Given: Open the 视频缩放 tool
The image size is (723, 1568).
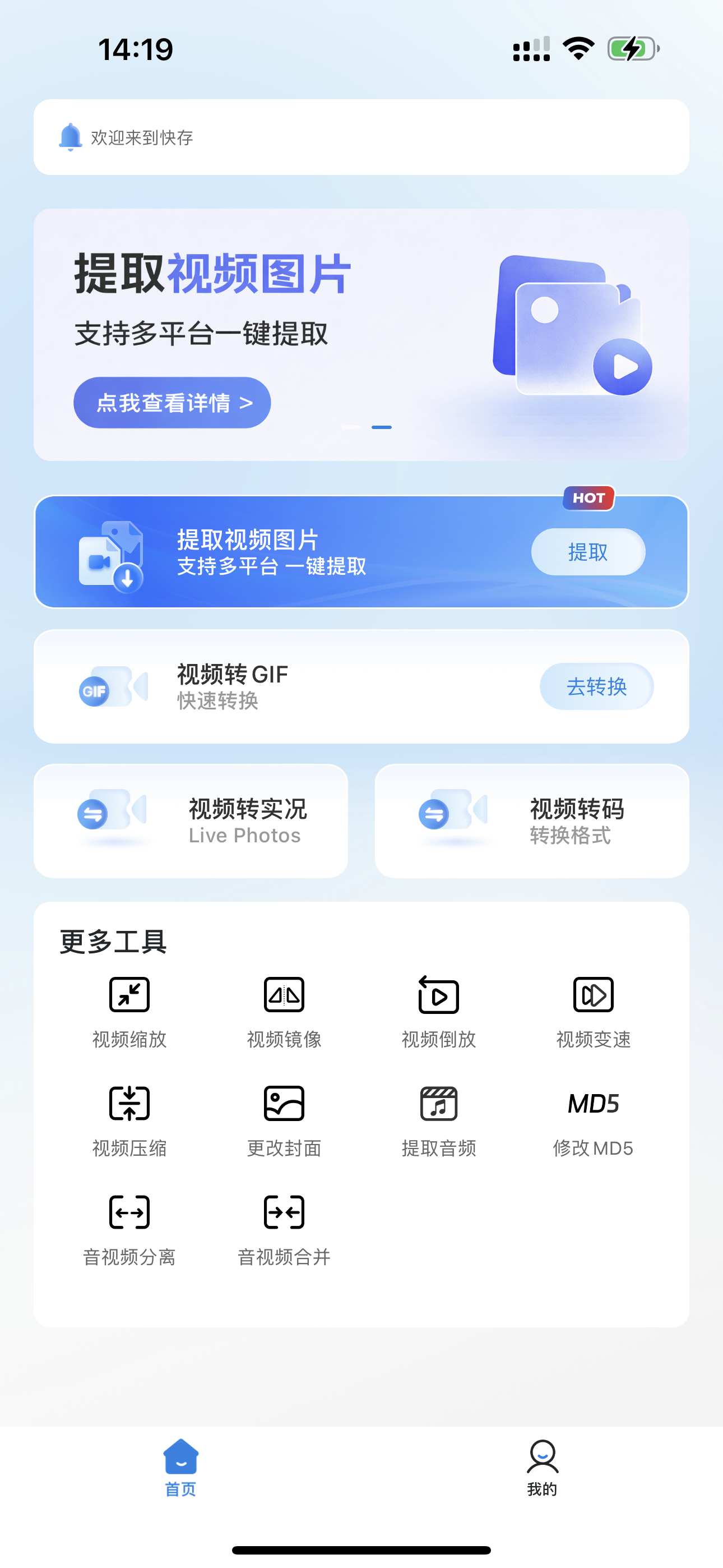Looking at the screenshot, I should [x=129, y=1011].
